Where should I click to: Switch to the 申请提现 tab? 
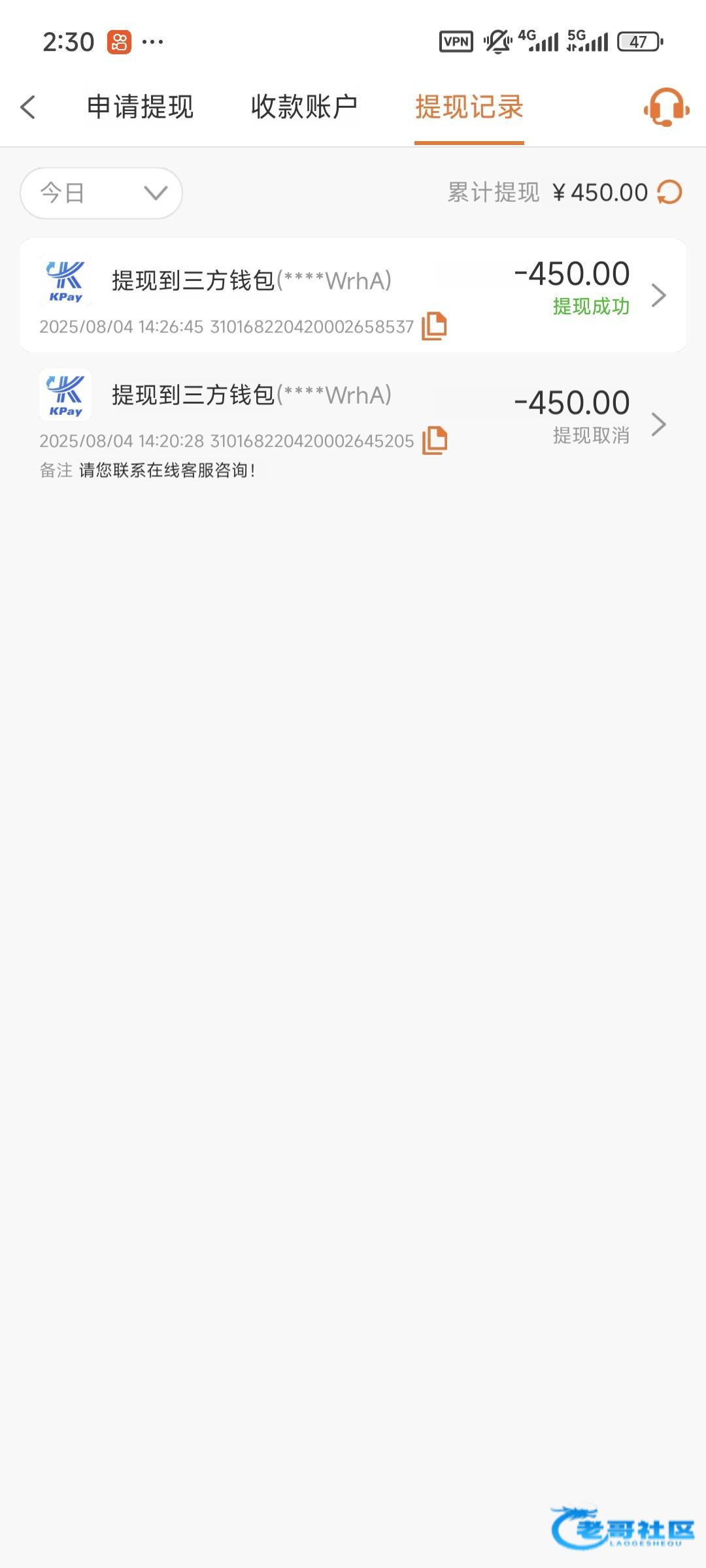click(141, 107)
